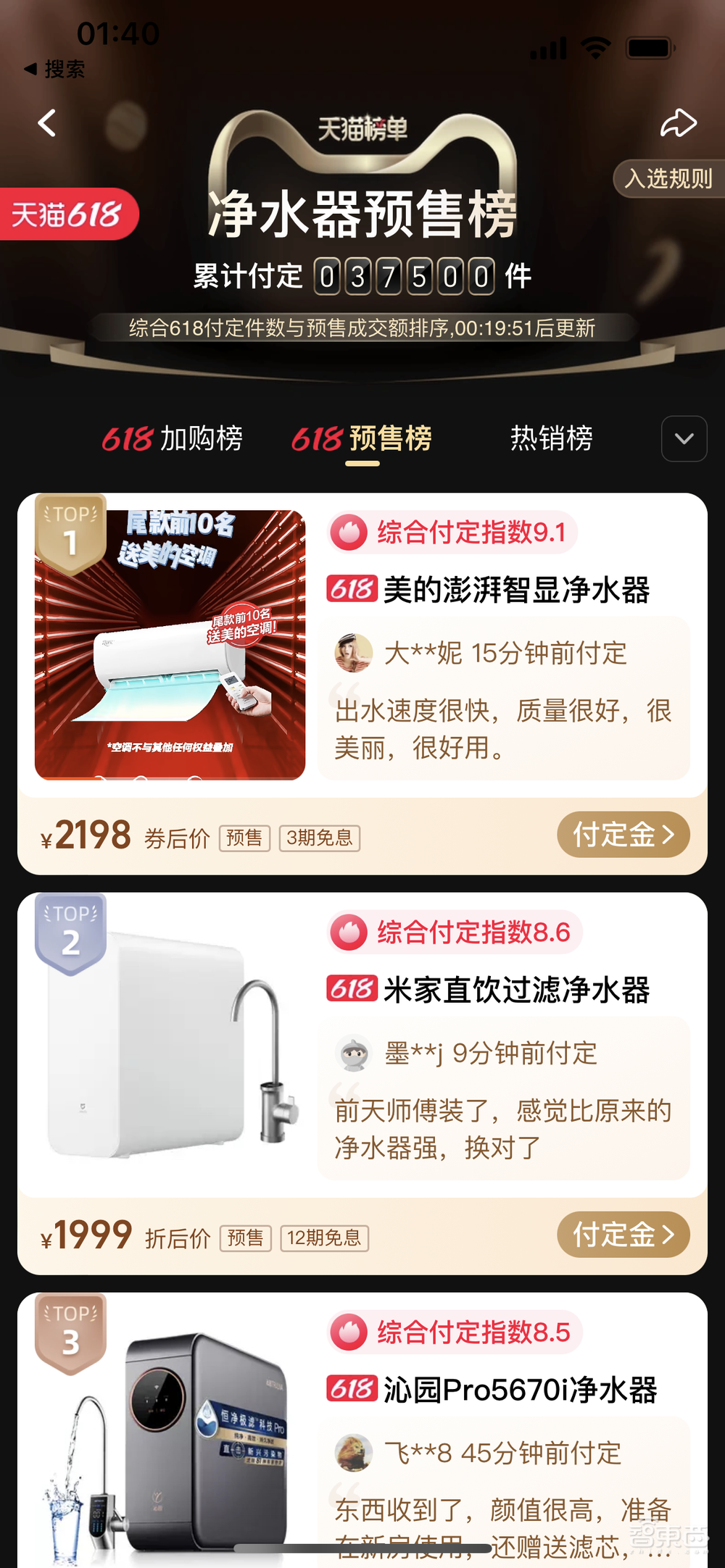Tap the Wi-Fi icon in the status bar
This screenshot has width=725, height=1568.
pyautogui.click(x=594, y=47)
